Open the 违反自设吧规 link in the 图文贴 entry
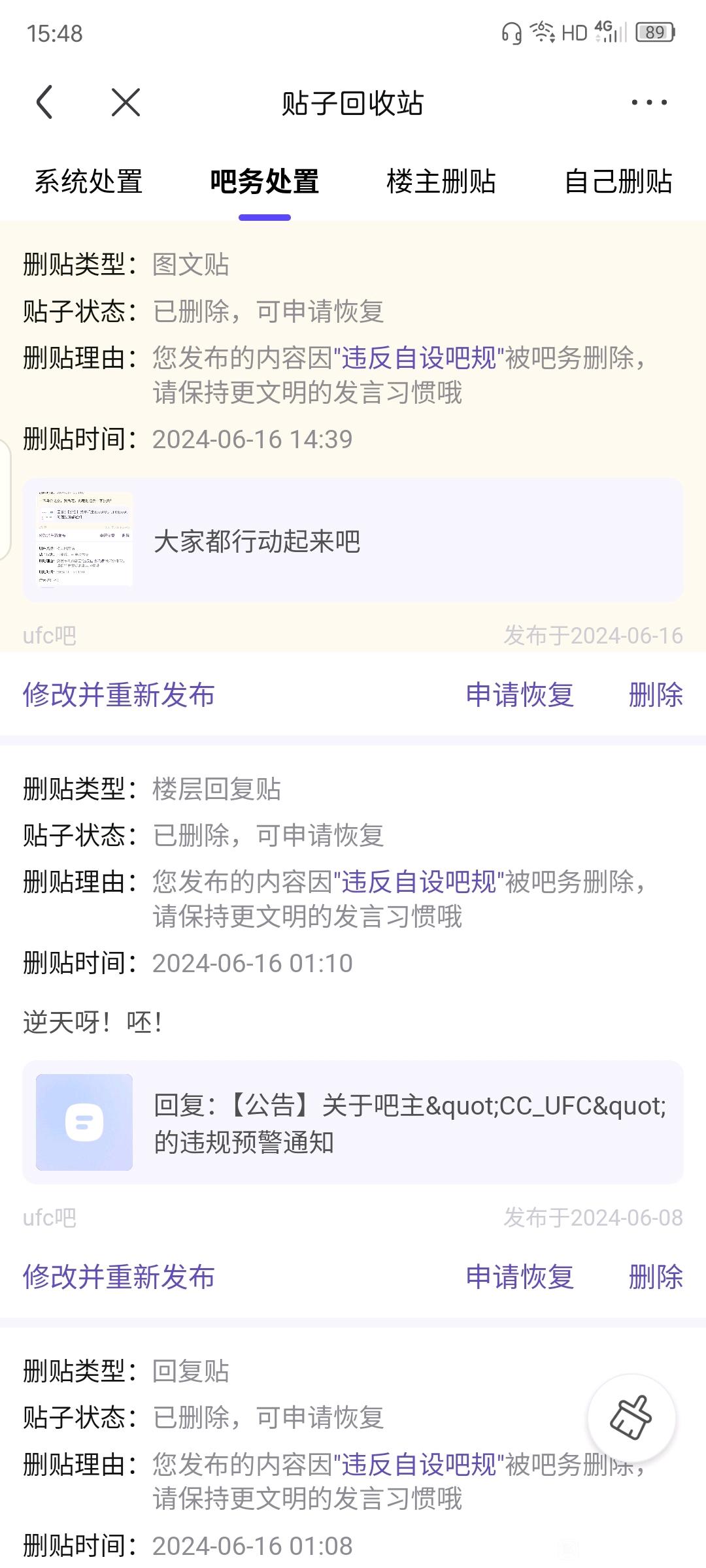This screenshot has width=706, height=1568. (418, 358)
